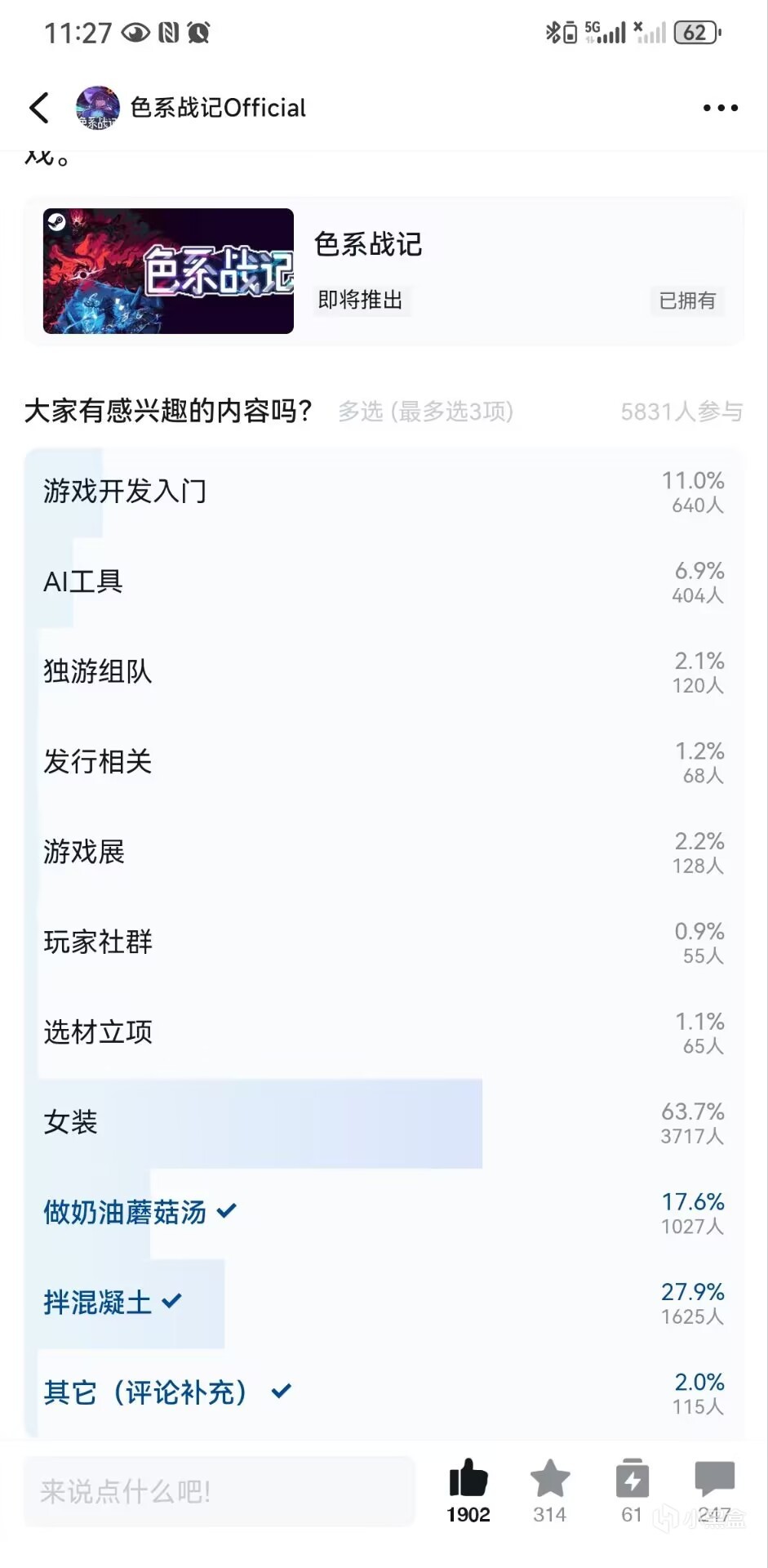Tap the 拌混凝土 poll option
The image size is (768, 1568).
click(384, 1303)
